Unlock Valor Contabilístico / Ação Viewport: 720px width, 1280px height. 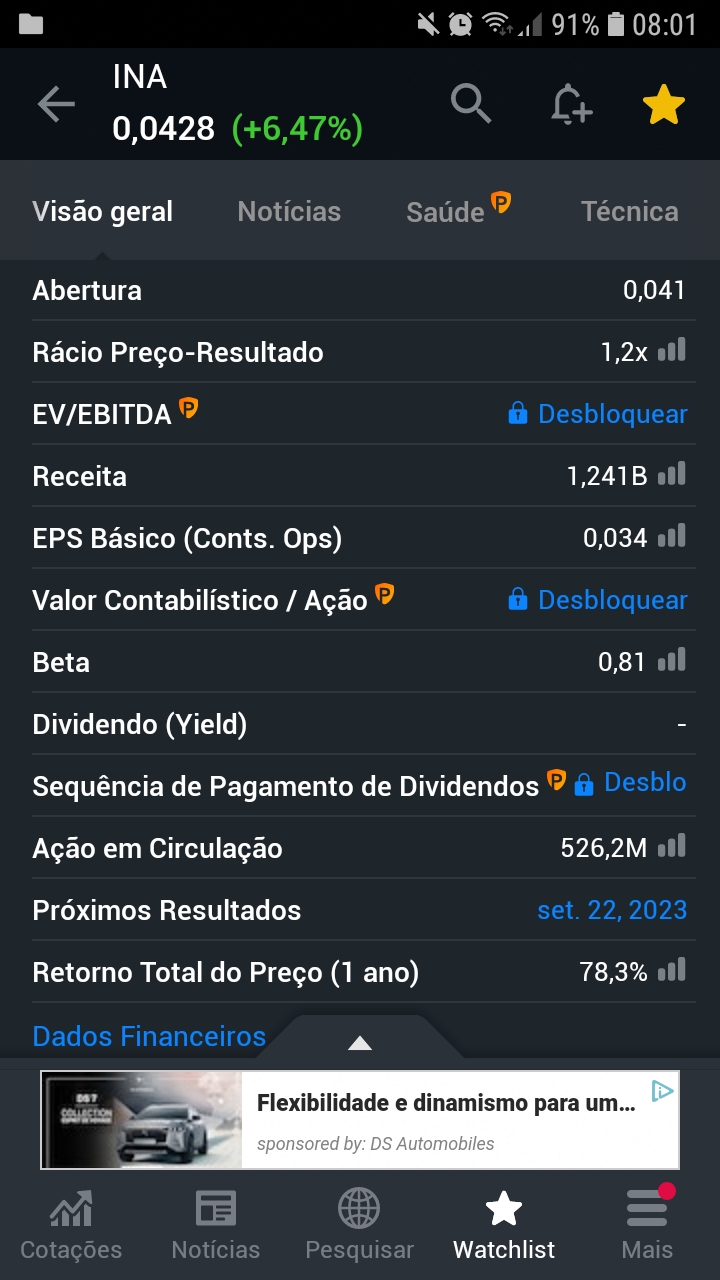click(x=598, y=600)
